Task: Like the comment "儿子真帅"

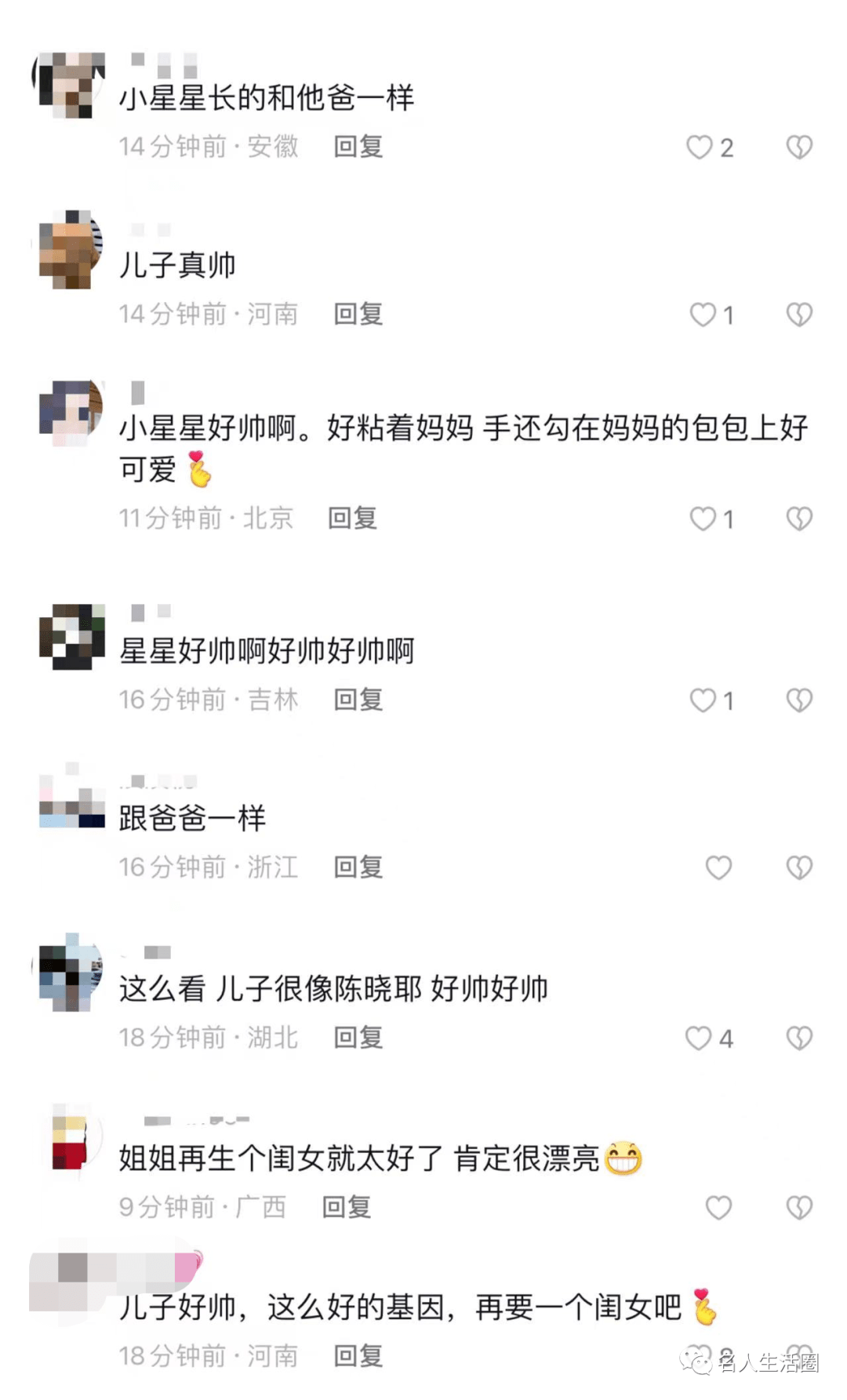Action: 703,315
